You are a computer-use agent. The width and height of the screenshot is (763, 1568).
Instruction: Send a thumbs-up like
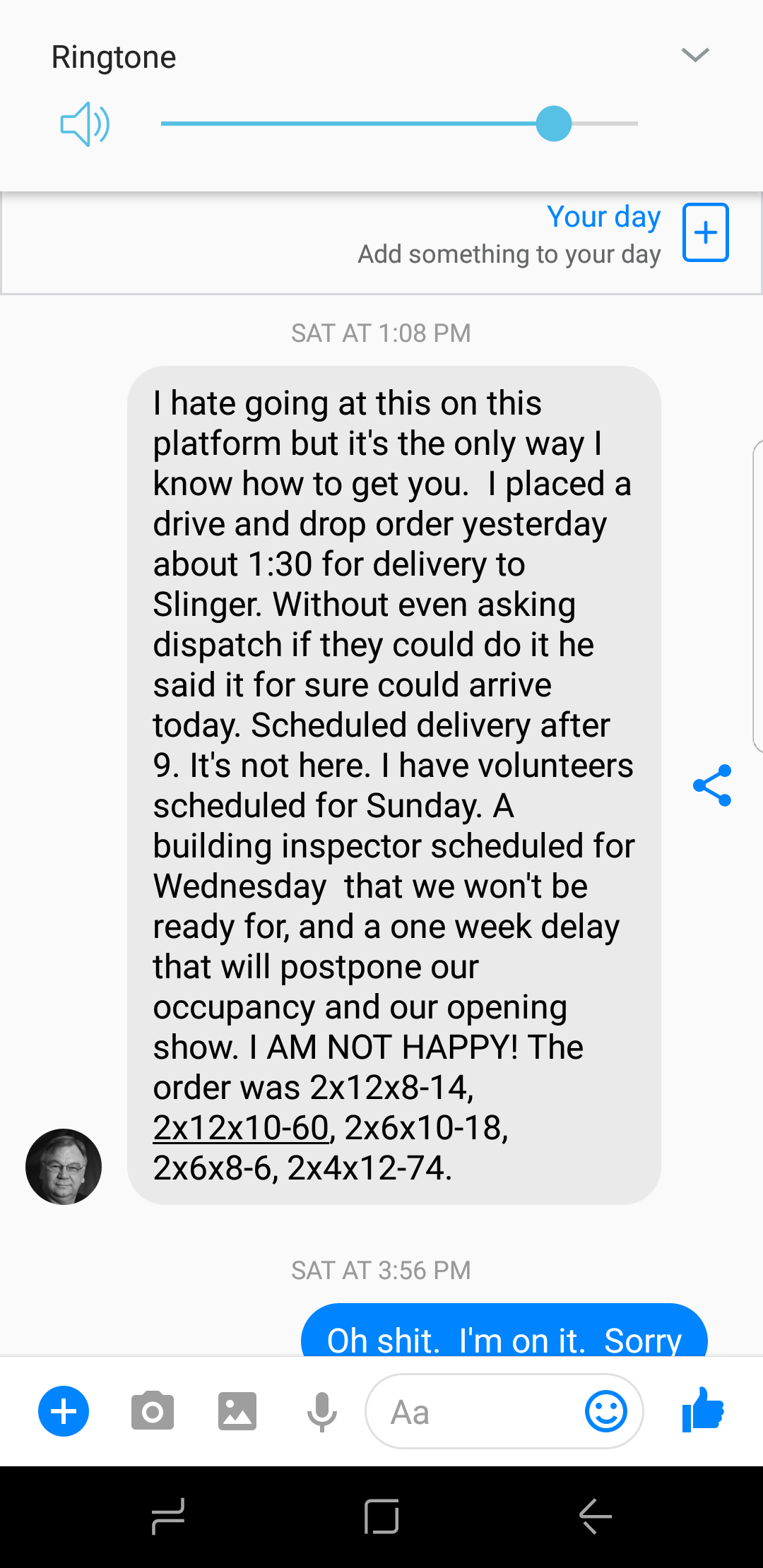703,1410
